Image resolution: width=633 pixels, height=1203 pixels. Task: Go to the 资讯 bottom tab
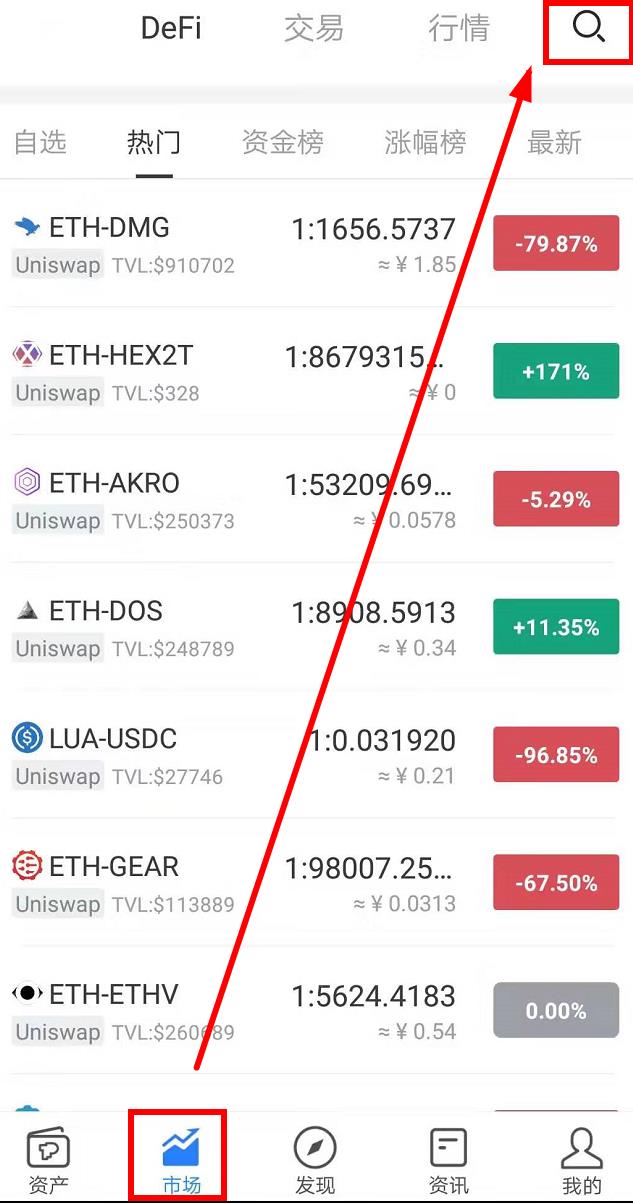tap(448, 1160)
